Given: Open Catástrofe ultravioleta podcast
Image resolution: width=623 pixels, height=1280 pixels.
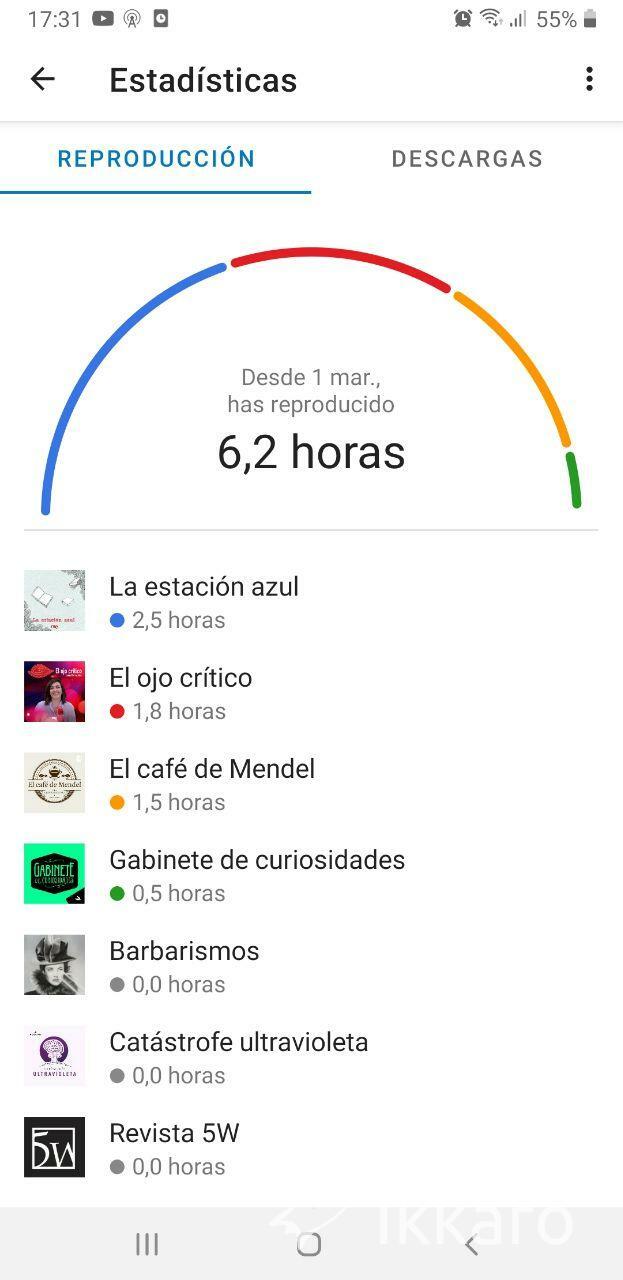Looking at the screenshot, I should pyautogui.click(x=311, y=1056).
